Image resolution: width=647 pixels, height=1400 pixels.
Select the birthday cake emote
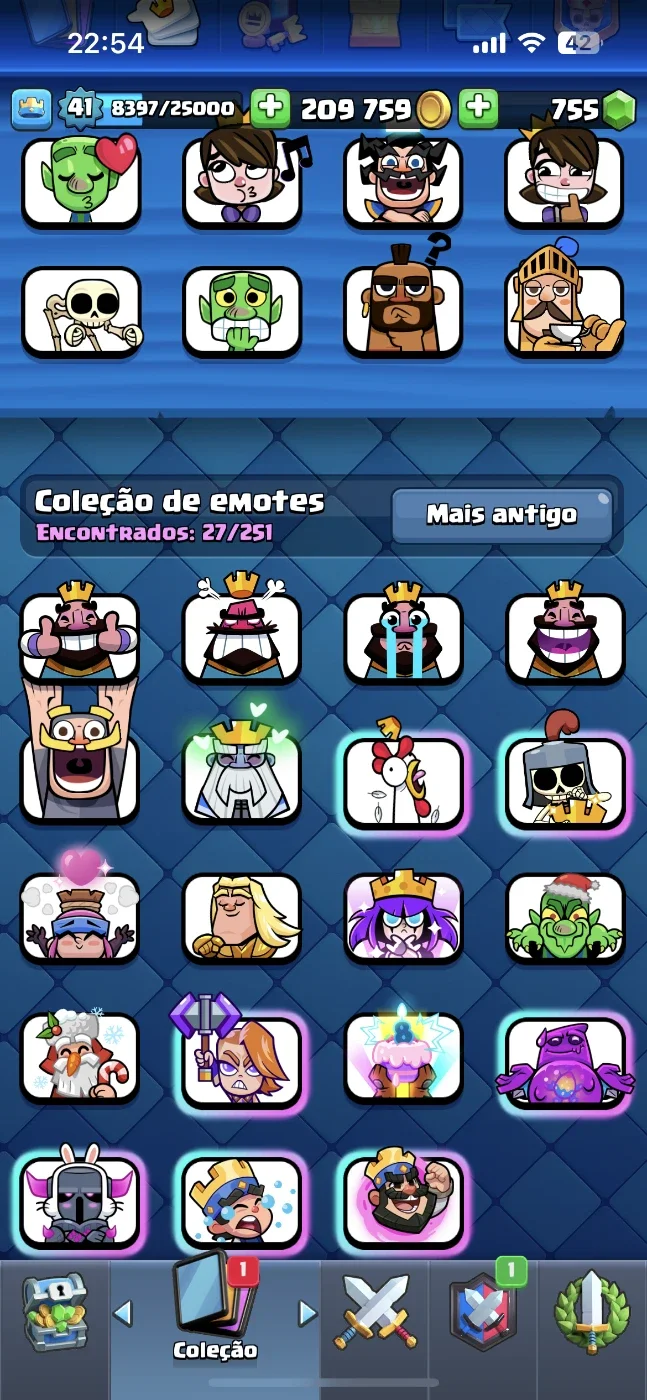[x=403, y=1058]
